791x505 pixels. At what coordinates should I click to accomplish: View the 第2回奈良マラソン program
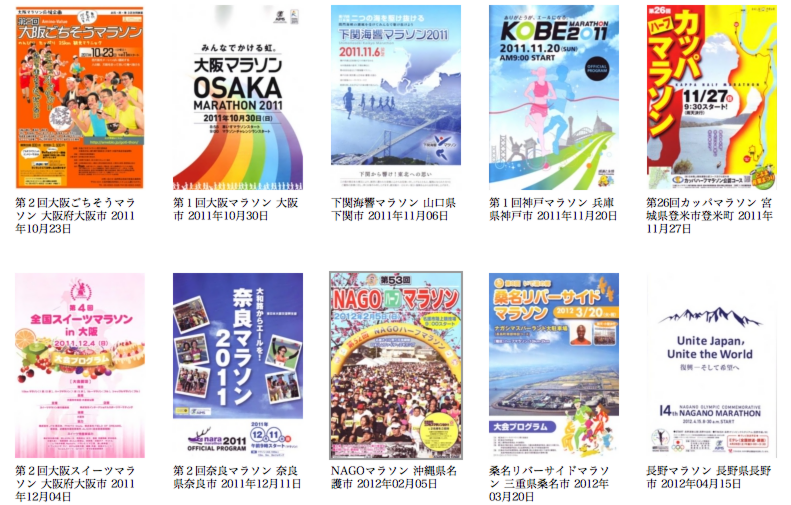click(238, 365)
